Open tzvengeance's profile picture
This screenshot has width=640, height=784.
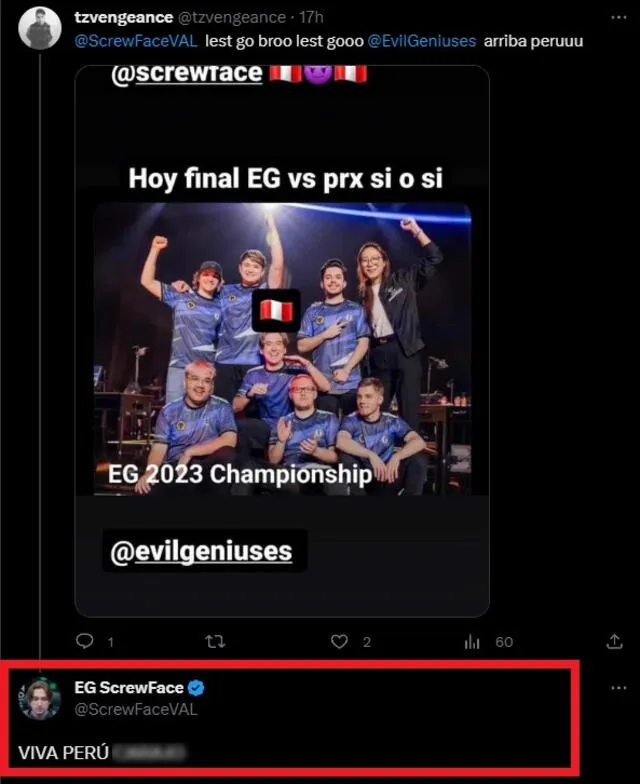(40, 28)
